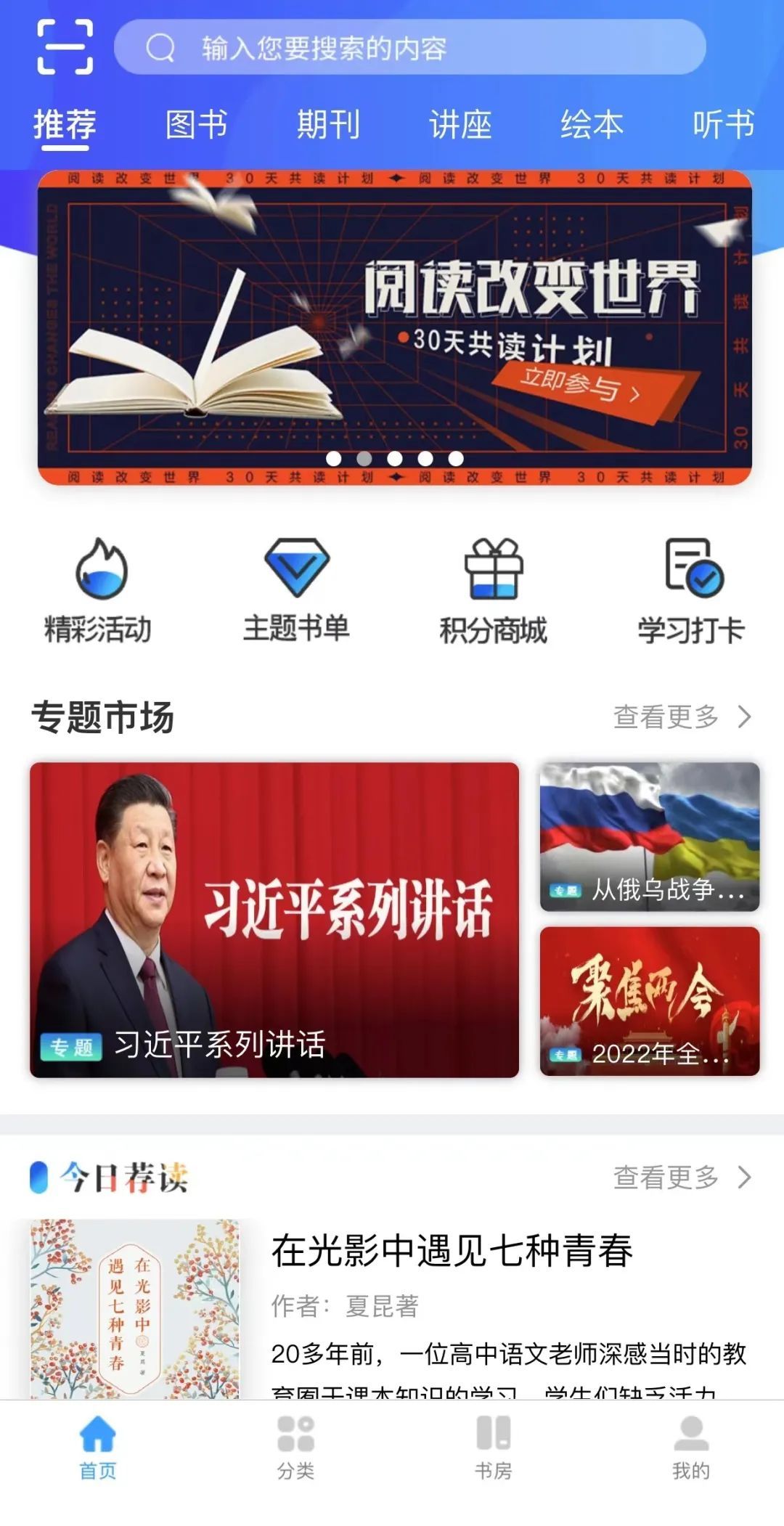784x1526 pixels.
Task: Select the 绘本 tab
Action: (592, 124)
